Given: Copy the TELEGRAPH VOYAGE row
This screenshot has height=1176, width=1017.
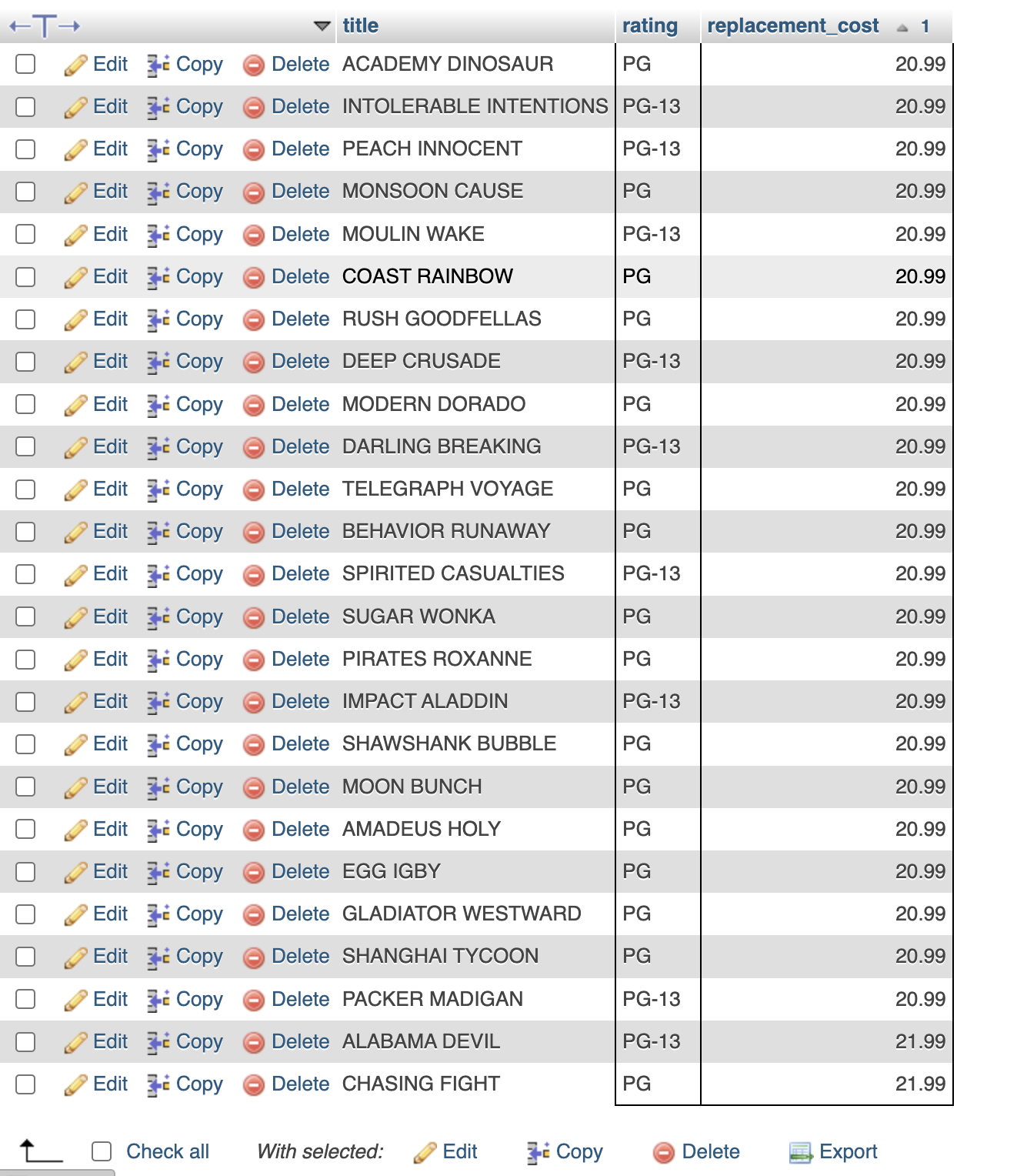Looking at the screenshot, I should [x=185, y=489].
